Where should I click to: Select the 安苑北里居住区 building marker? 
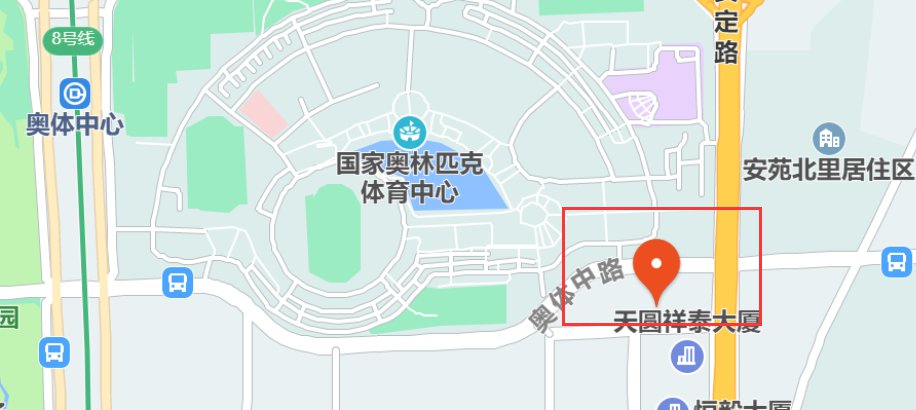pos(829,139)
